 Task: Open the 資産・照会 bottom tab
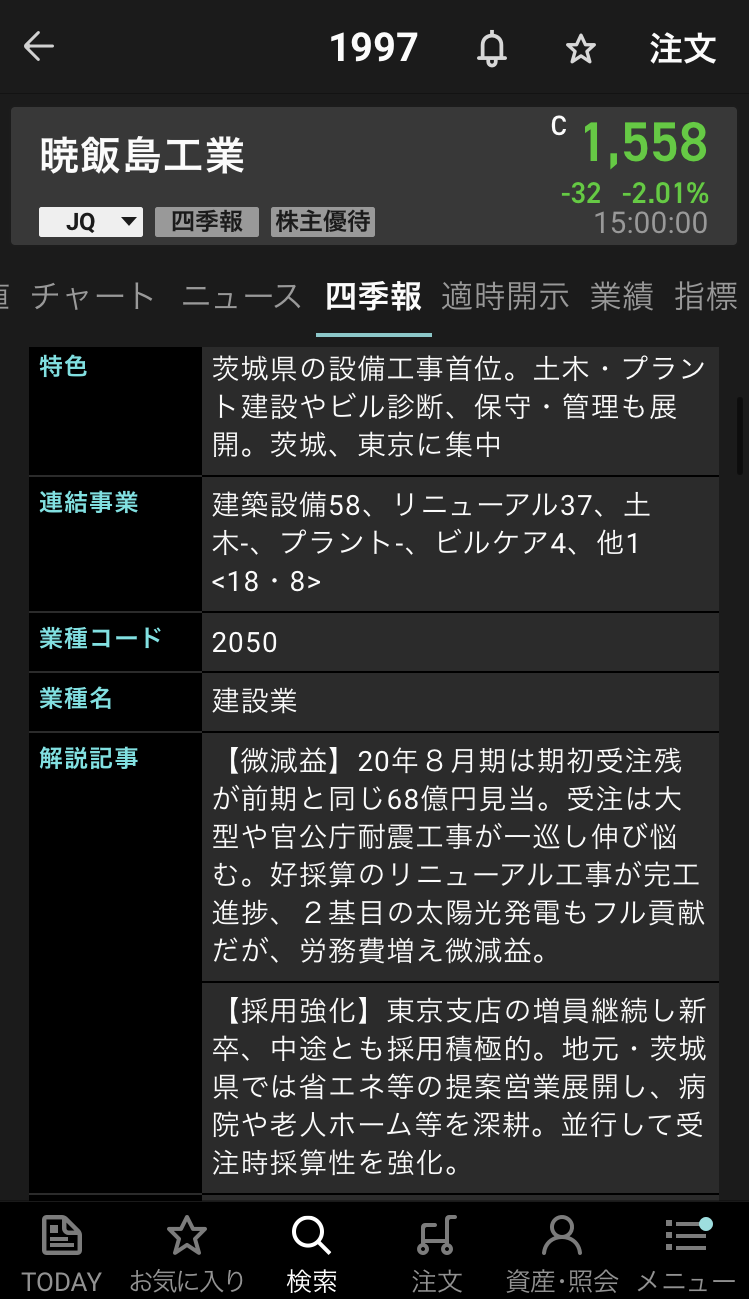pos(562,1252)
